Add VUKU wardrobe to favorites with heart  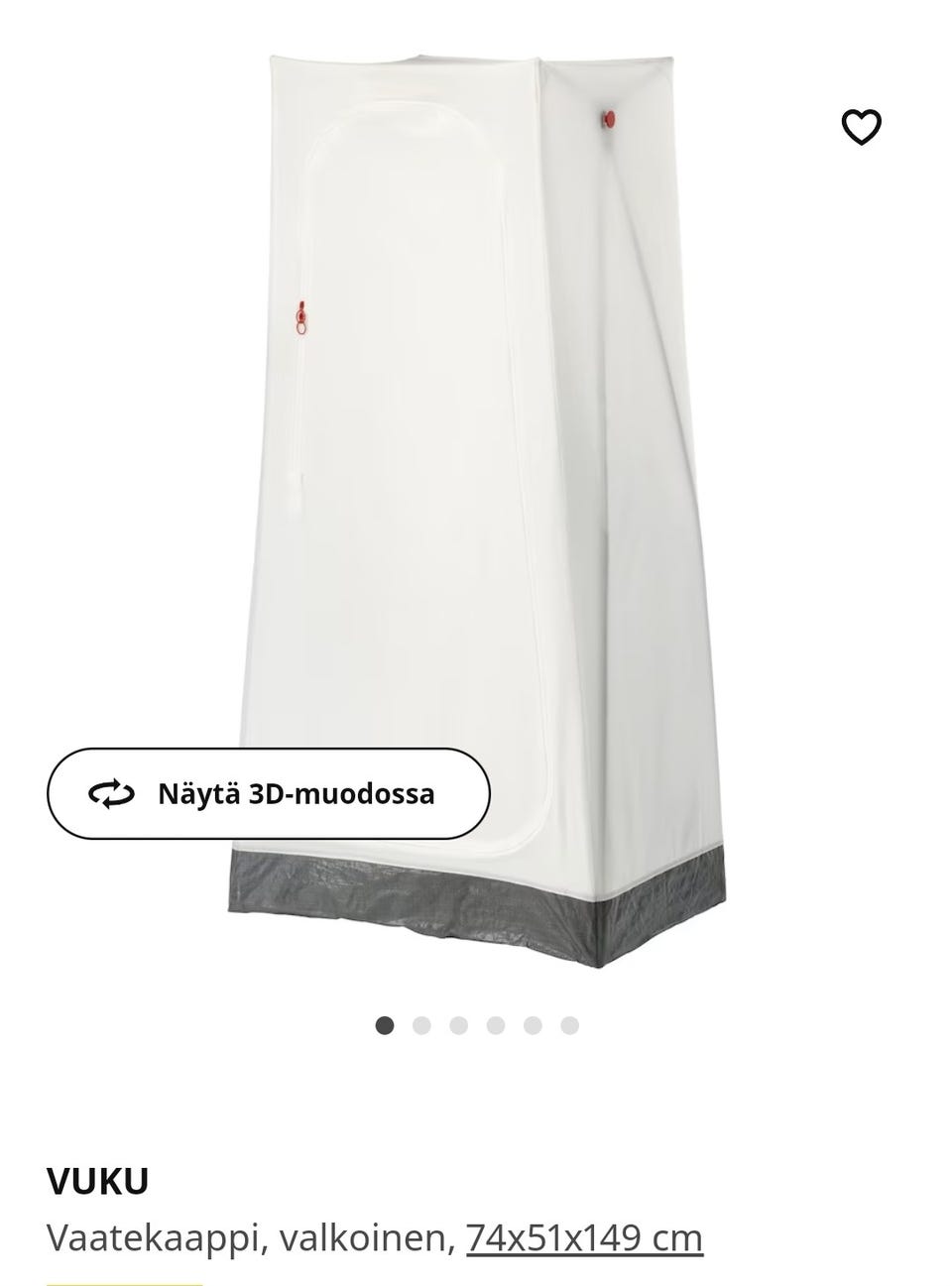(861, 127)
